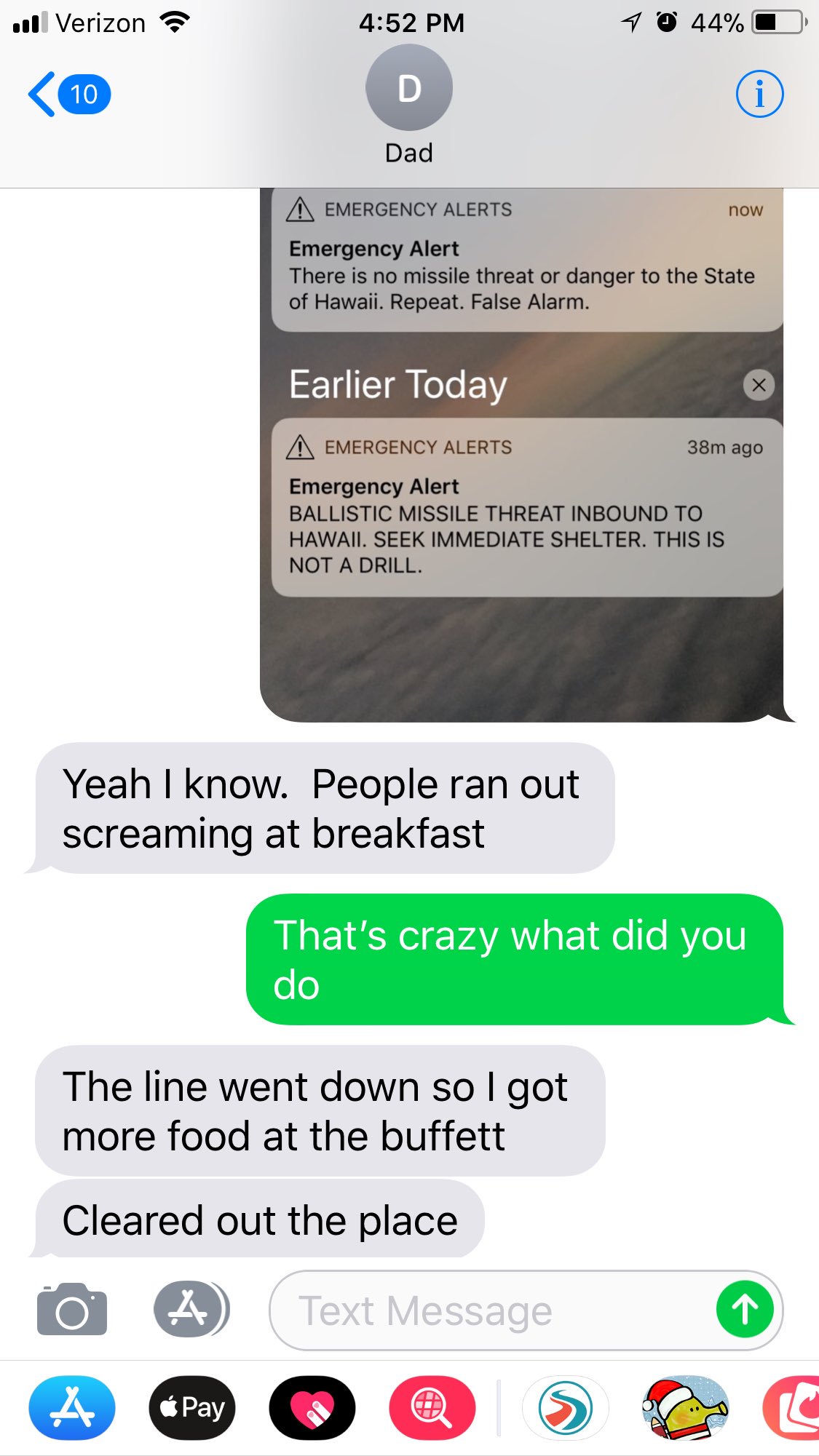Open the teal and orange arrow app
Viewport: 819px width, 1456px height.
[x=566, y=1407]
